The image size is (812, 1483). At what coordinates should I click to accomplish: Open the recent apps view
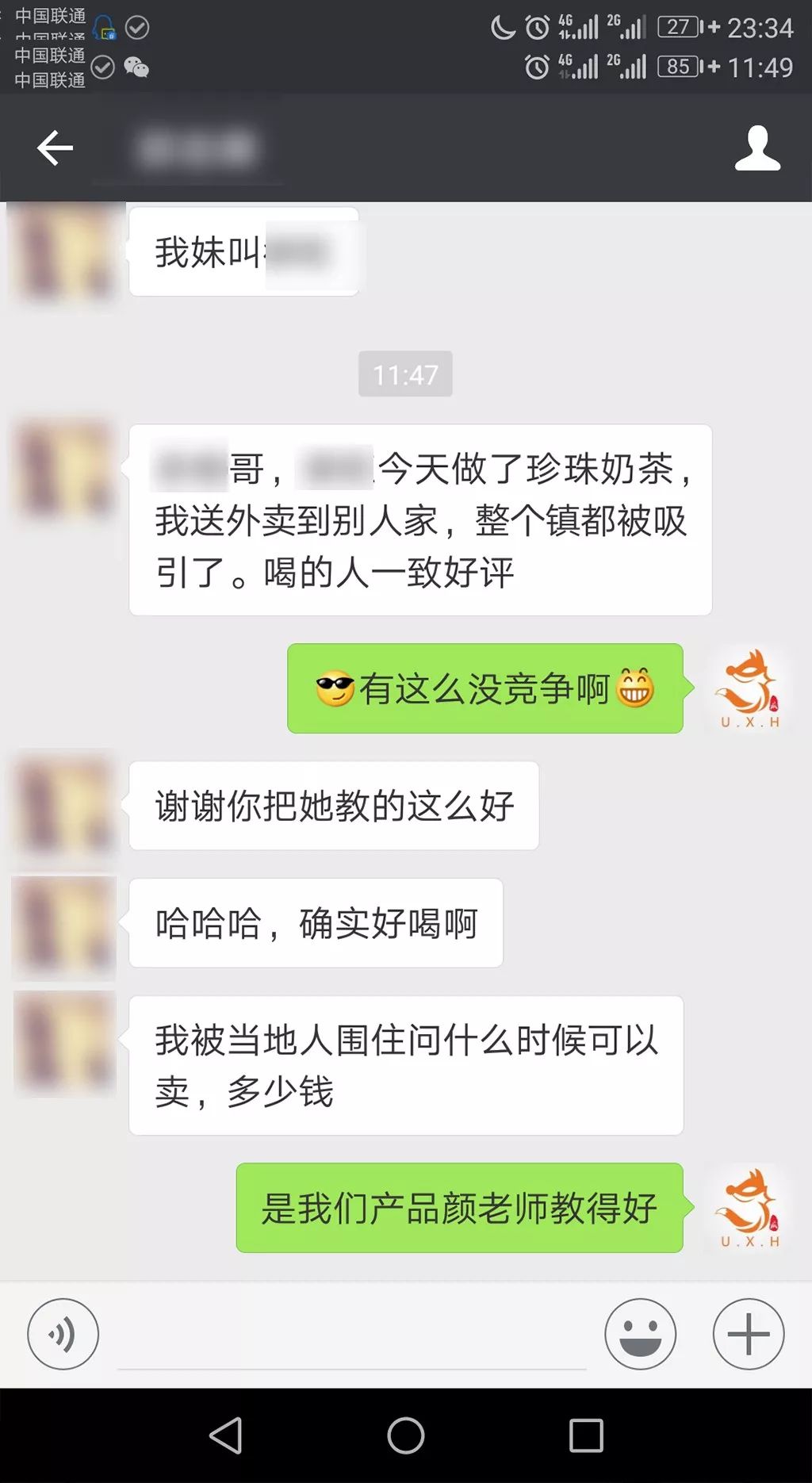[586, 1435]
